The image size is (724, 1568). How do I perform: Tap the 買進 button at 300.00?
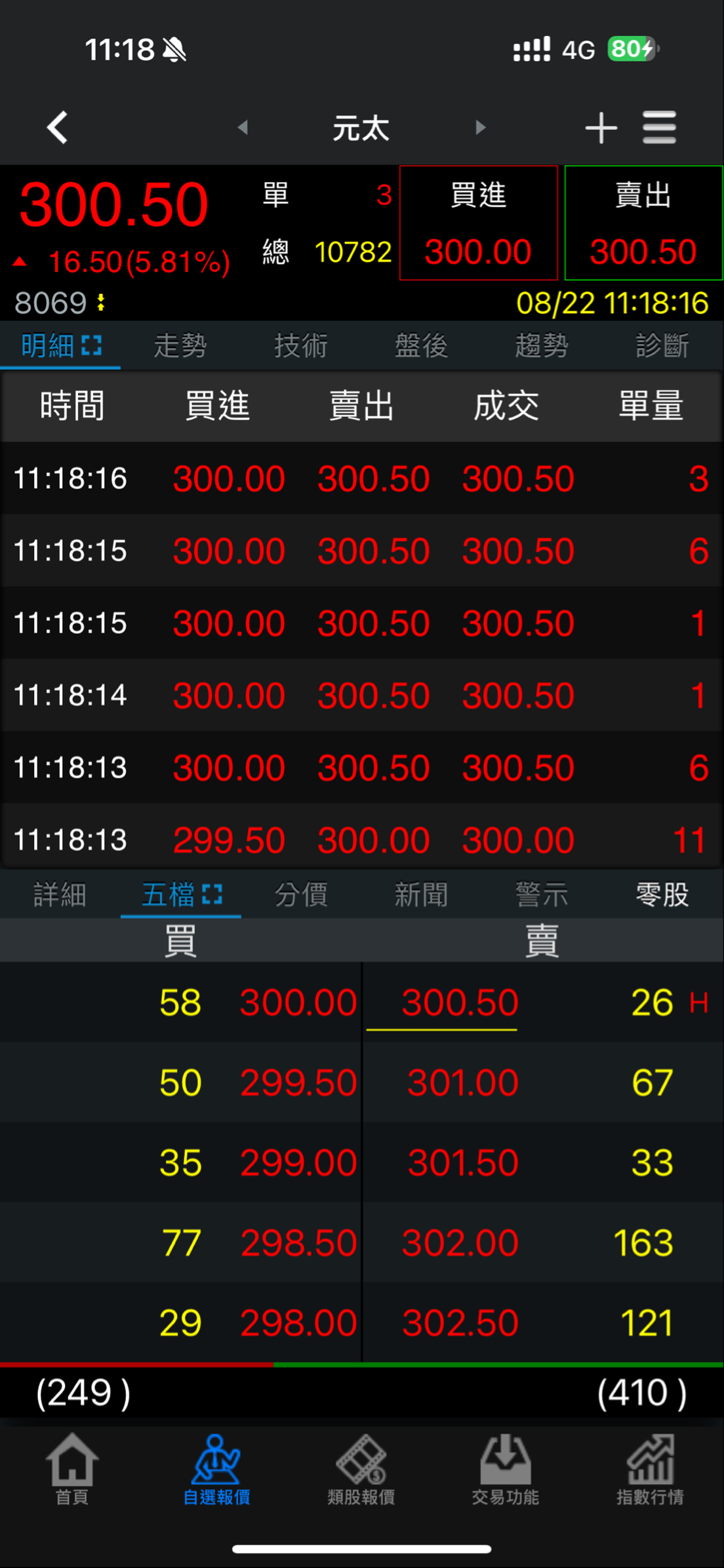[479, 224]
